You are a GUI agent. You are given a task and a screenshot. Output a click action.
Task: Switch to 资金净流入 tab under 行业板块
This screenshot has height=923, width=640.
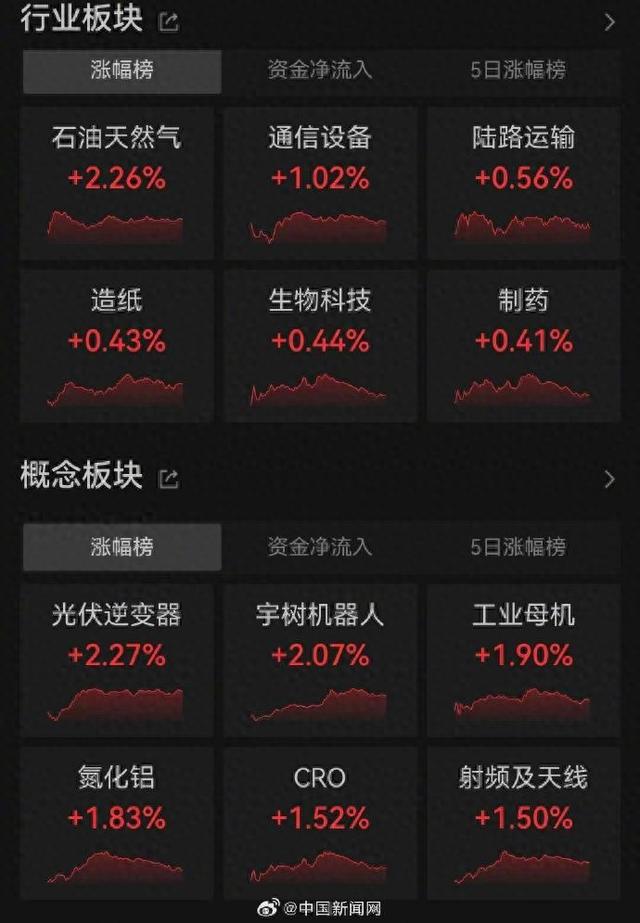(x=320, y=71)
